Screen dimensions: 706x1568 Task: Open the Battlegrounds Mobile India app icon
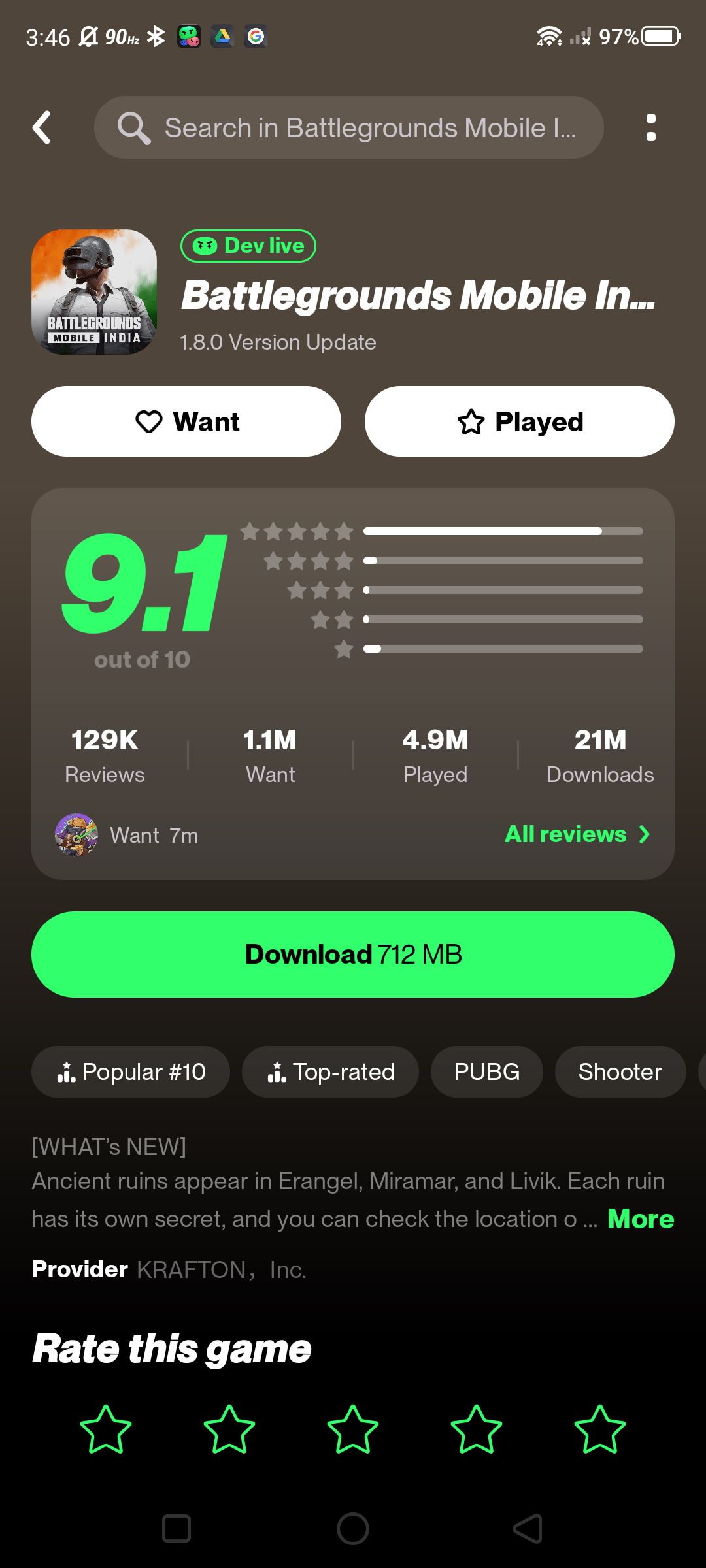tap(95, 293)
